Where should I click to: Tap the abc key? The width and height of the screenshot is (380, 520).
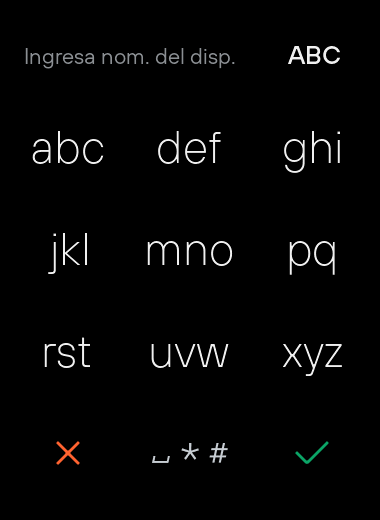tap(68, 148)
